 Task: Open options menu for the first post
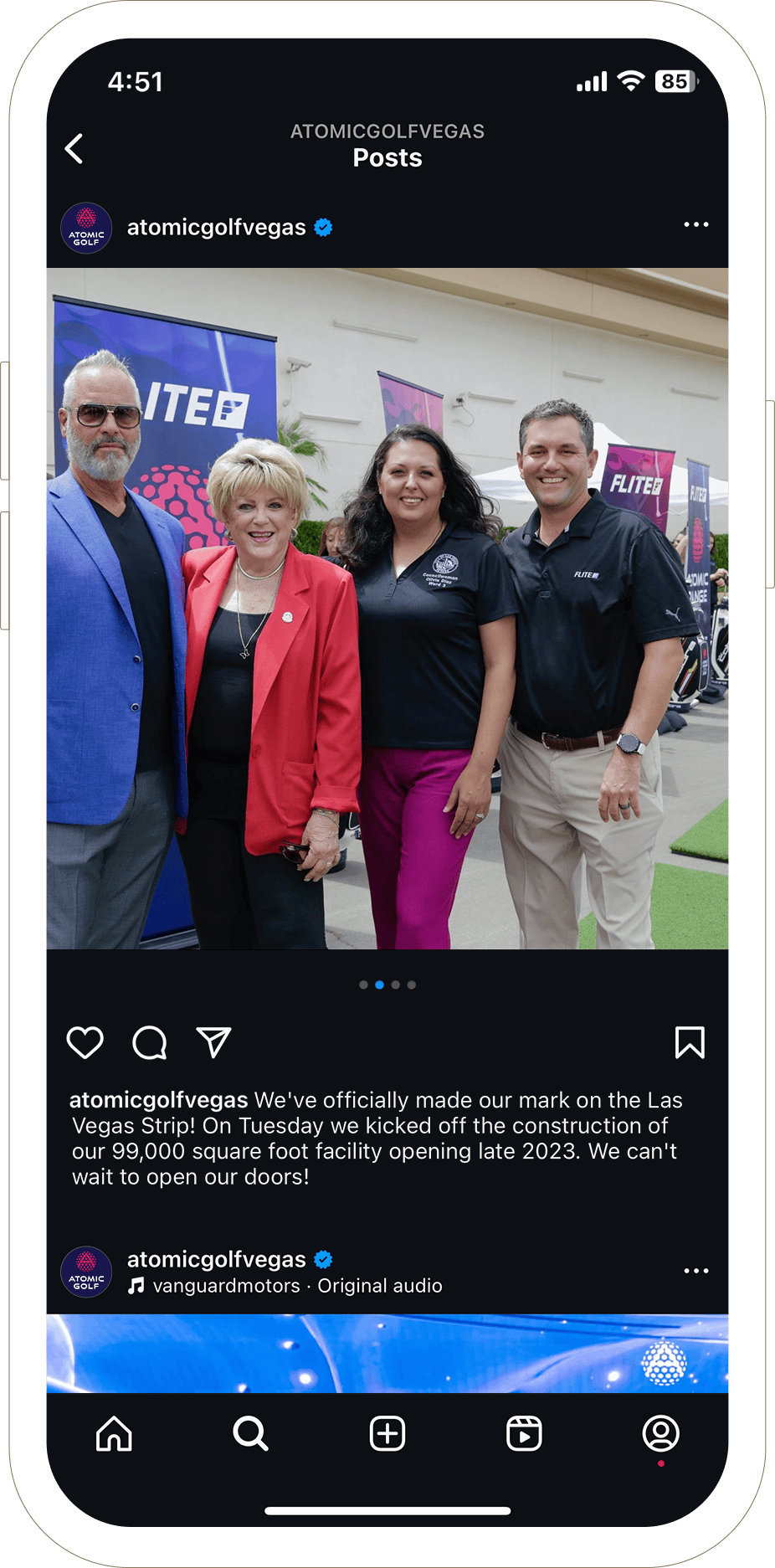695,224
